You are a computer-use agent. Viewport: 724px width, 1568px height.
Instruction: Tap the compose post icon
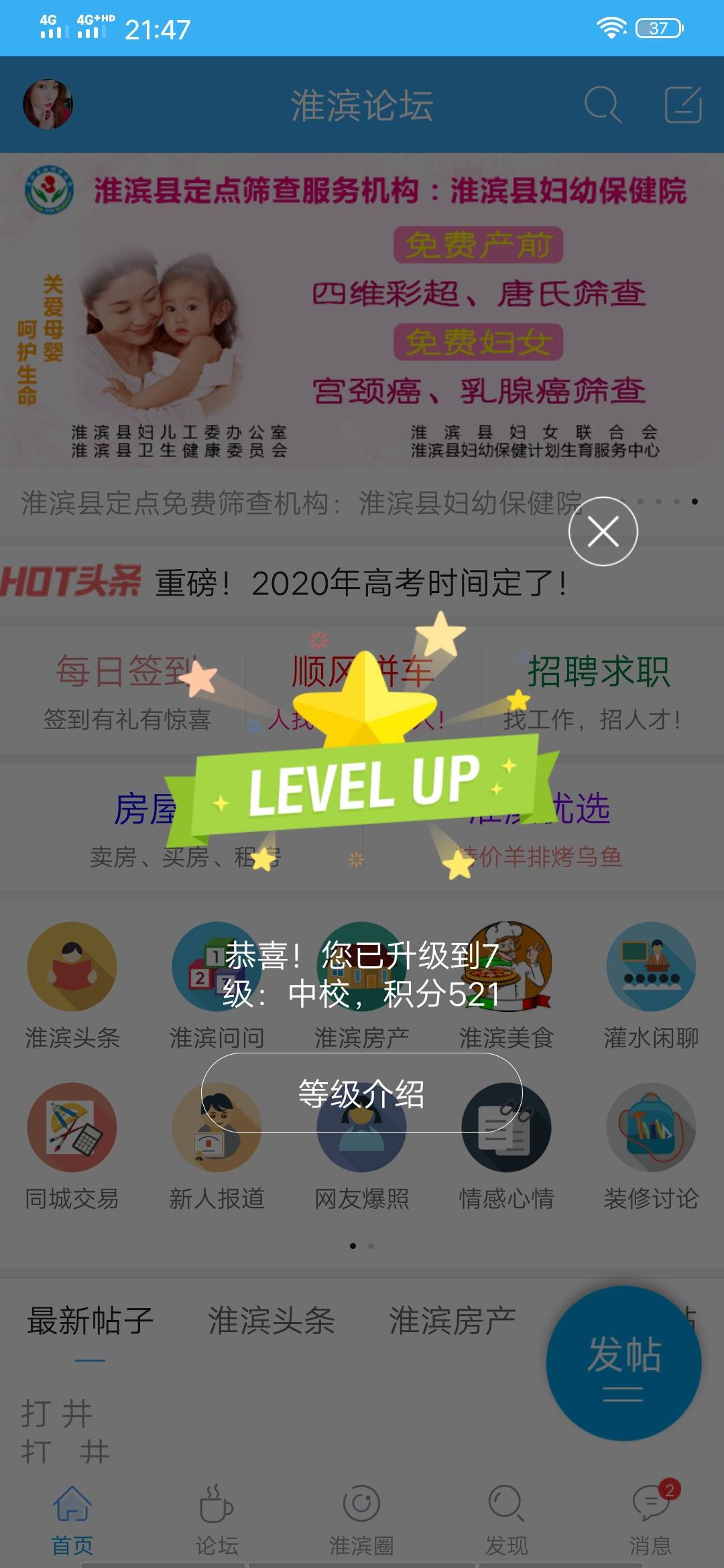click(682, 105)
